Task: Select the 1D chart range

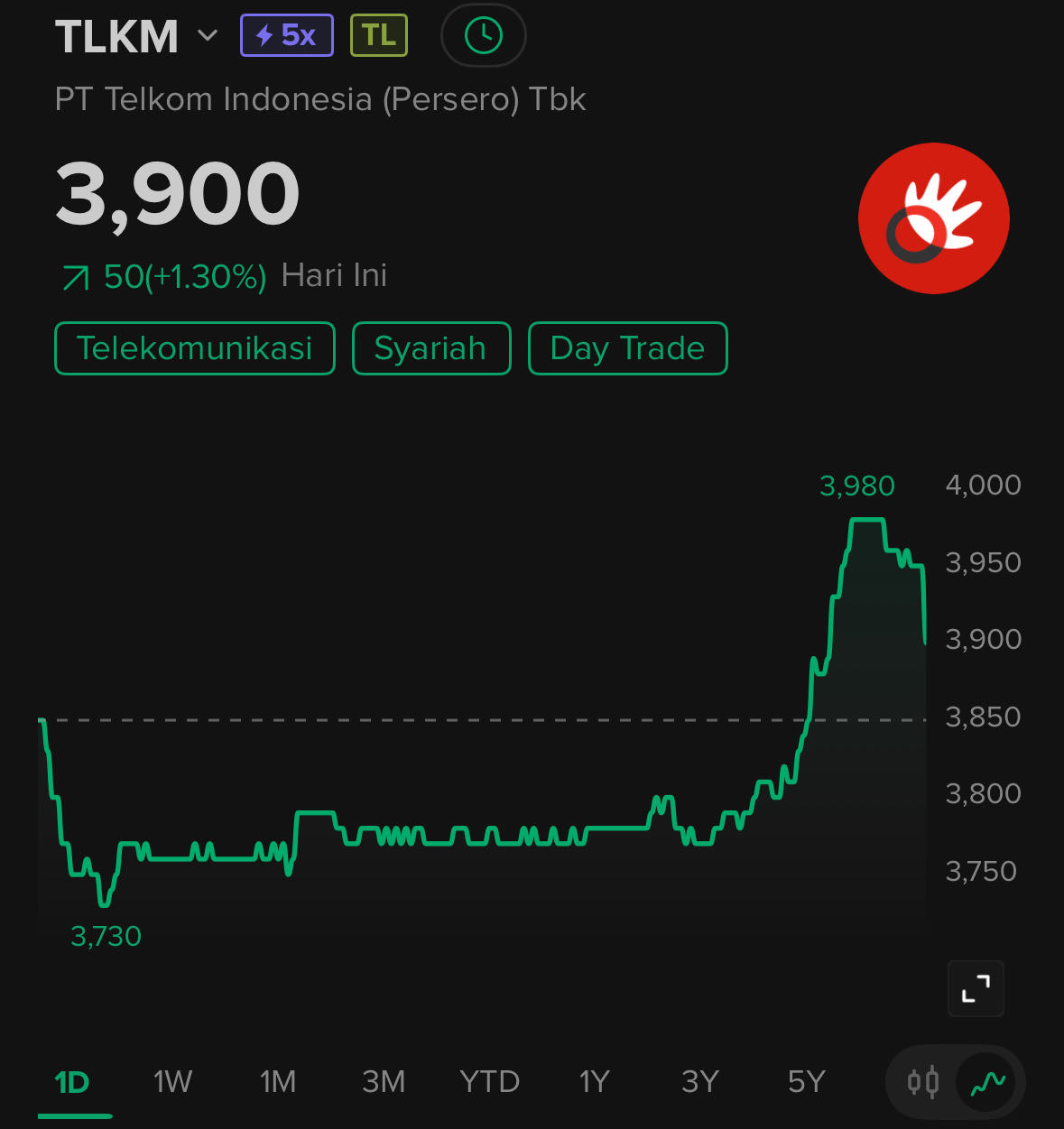Action: (72, 1081)
